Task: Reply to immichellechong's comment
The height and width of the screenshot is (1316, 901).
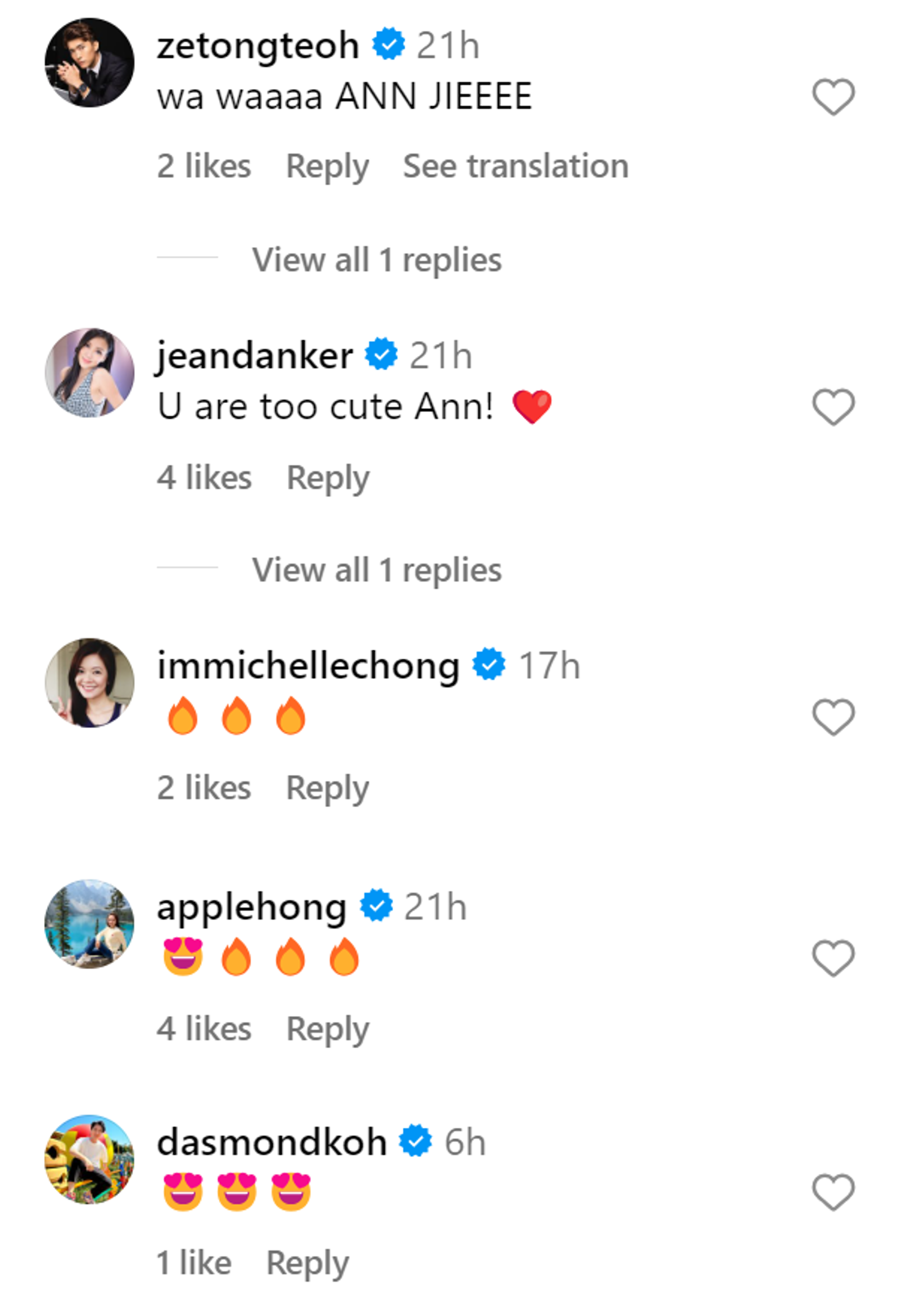Action: pos(327,788)
